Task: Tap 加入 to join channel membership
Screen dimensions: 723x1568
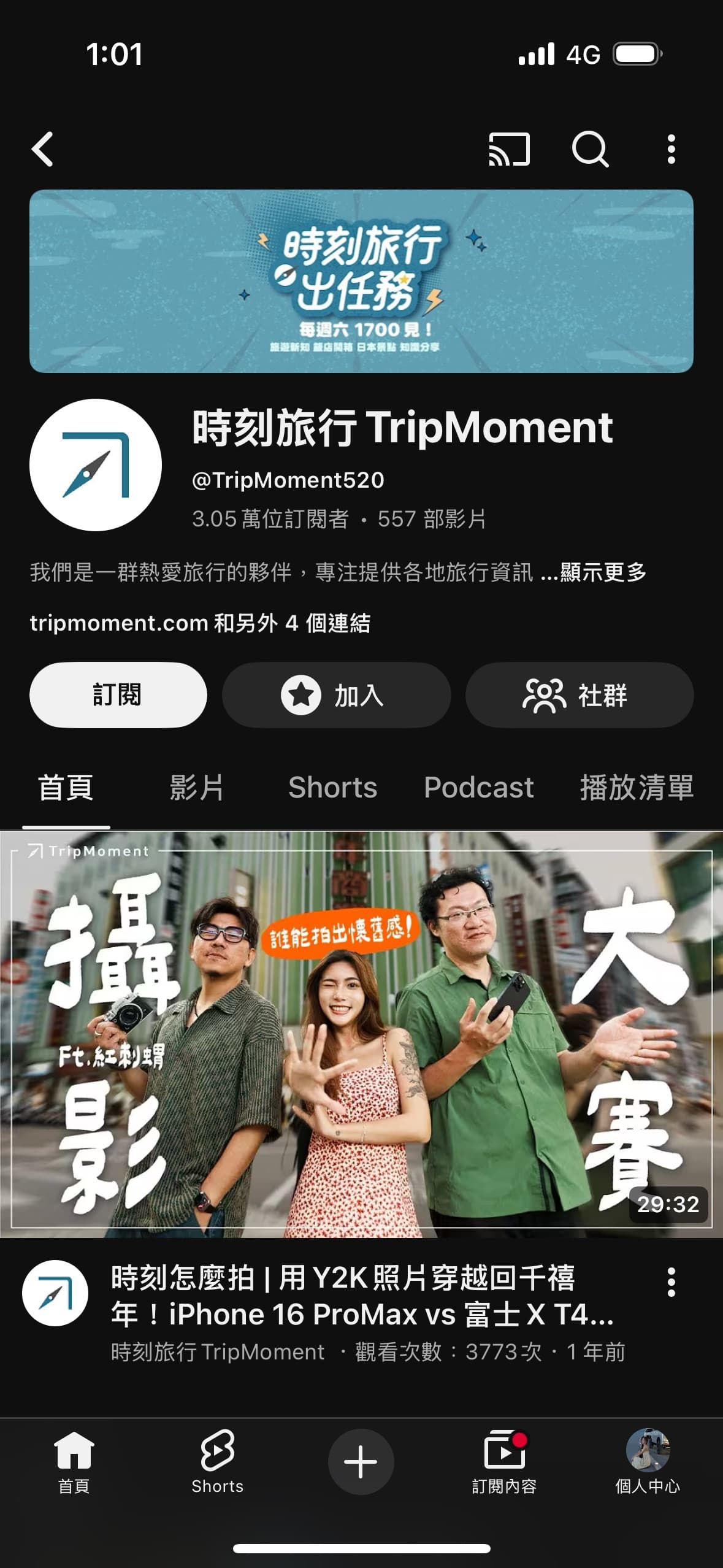Action: tap(335, 695)
